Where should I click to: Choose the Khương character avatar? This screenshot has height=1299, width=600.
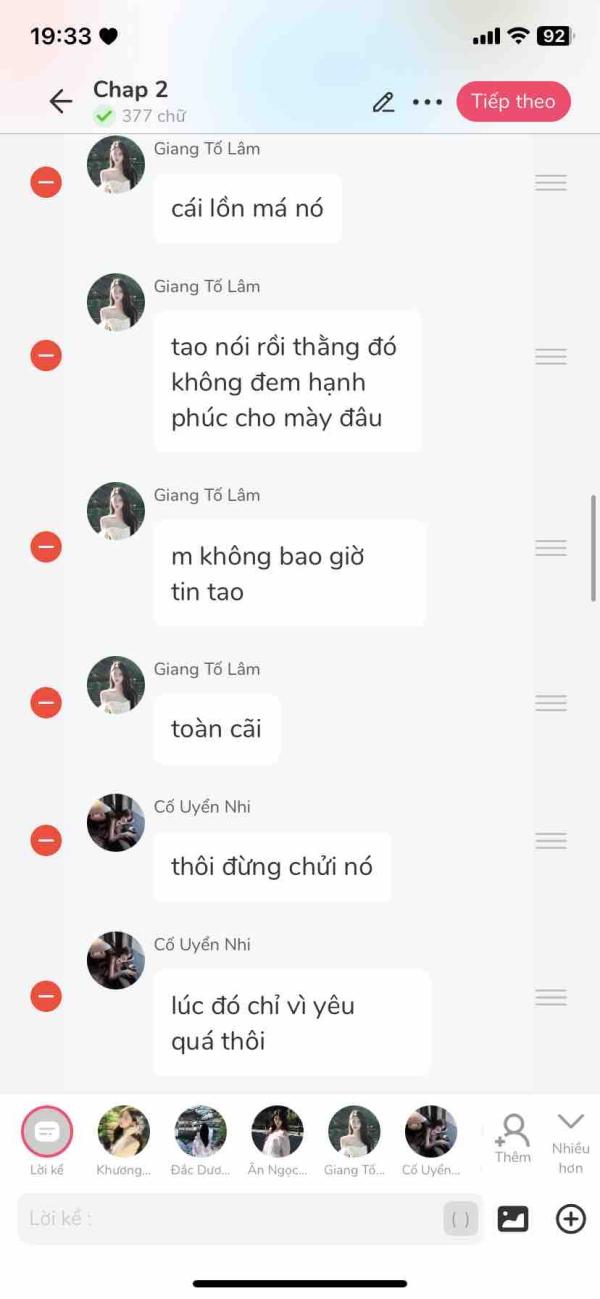124,1132
